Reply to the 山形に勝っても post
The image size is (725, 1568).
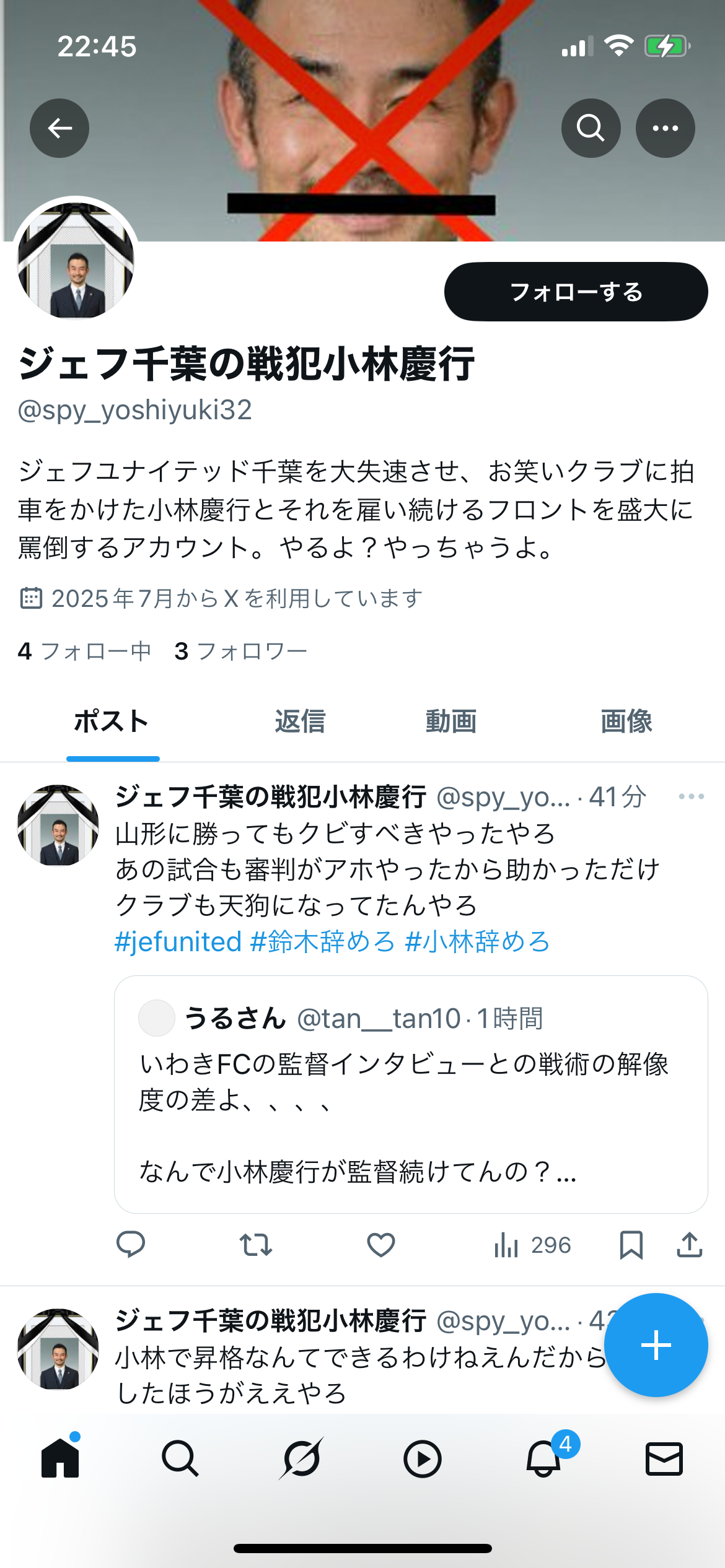(131, 1245)
